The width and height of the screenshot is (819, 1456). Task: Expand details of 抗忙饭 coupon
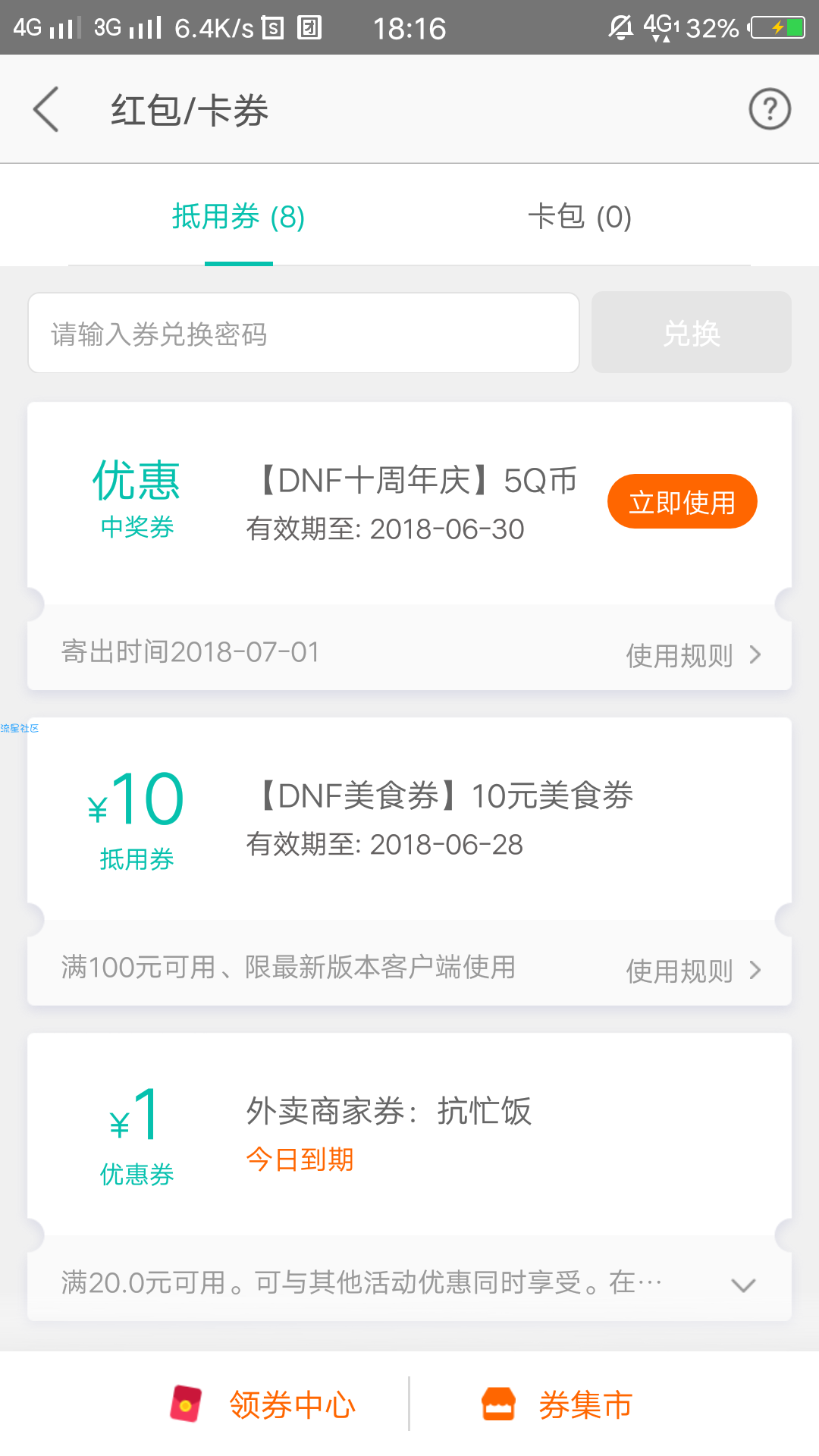[x=743, y=1285]
